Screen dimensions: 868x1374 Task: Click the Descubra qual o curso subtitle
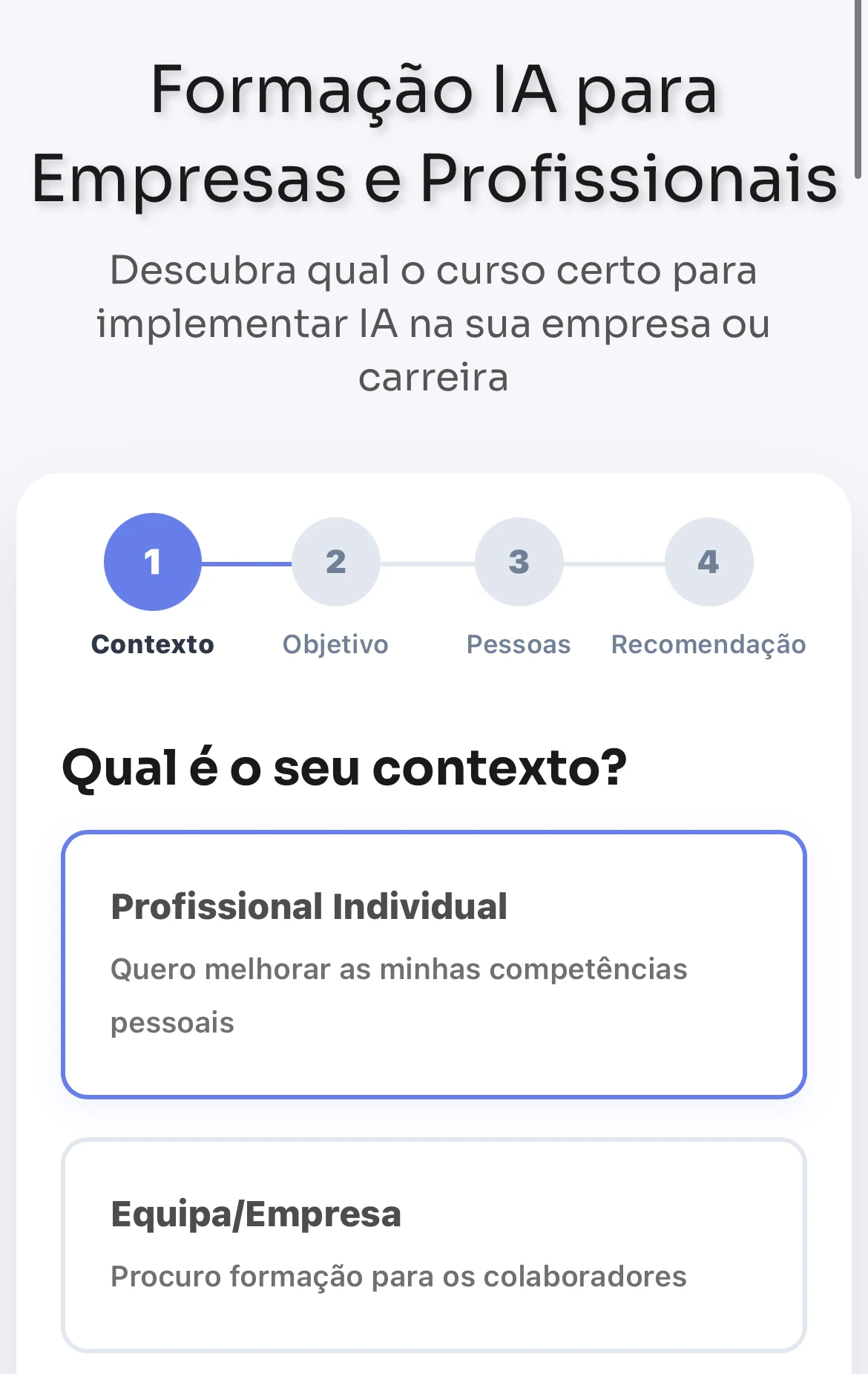(434, 323)
